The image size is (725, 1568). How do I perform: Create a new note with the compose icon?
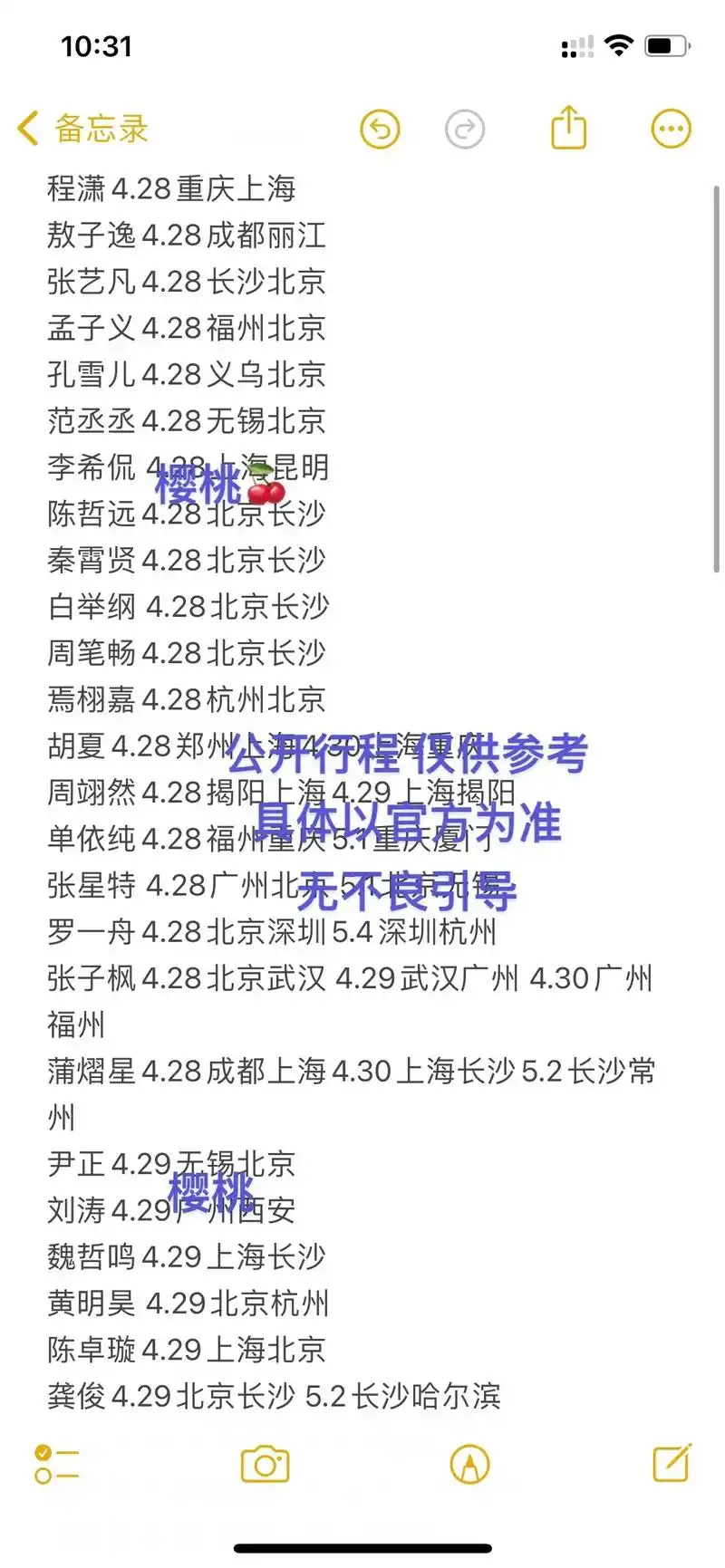pos(672,1465)
